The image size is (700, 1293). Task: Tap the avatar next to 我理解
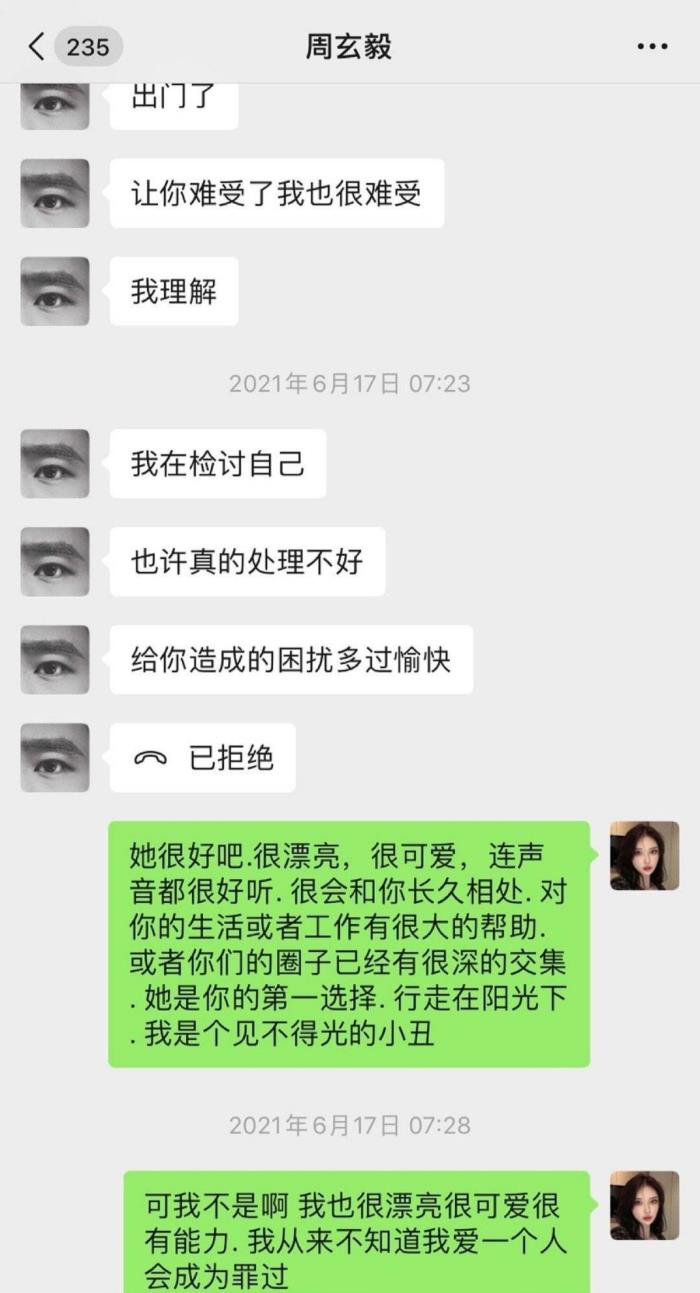[55, 292]
